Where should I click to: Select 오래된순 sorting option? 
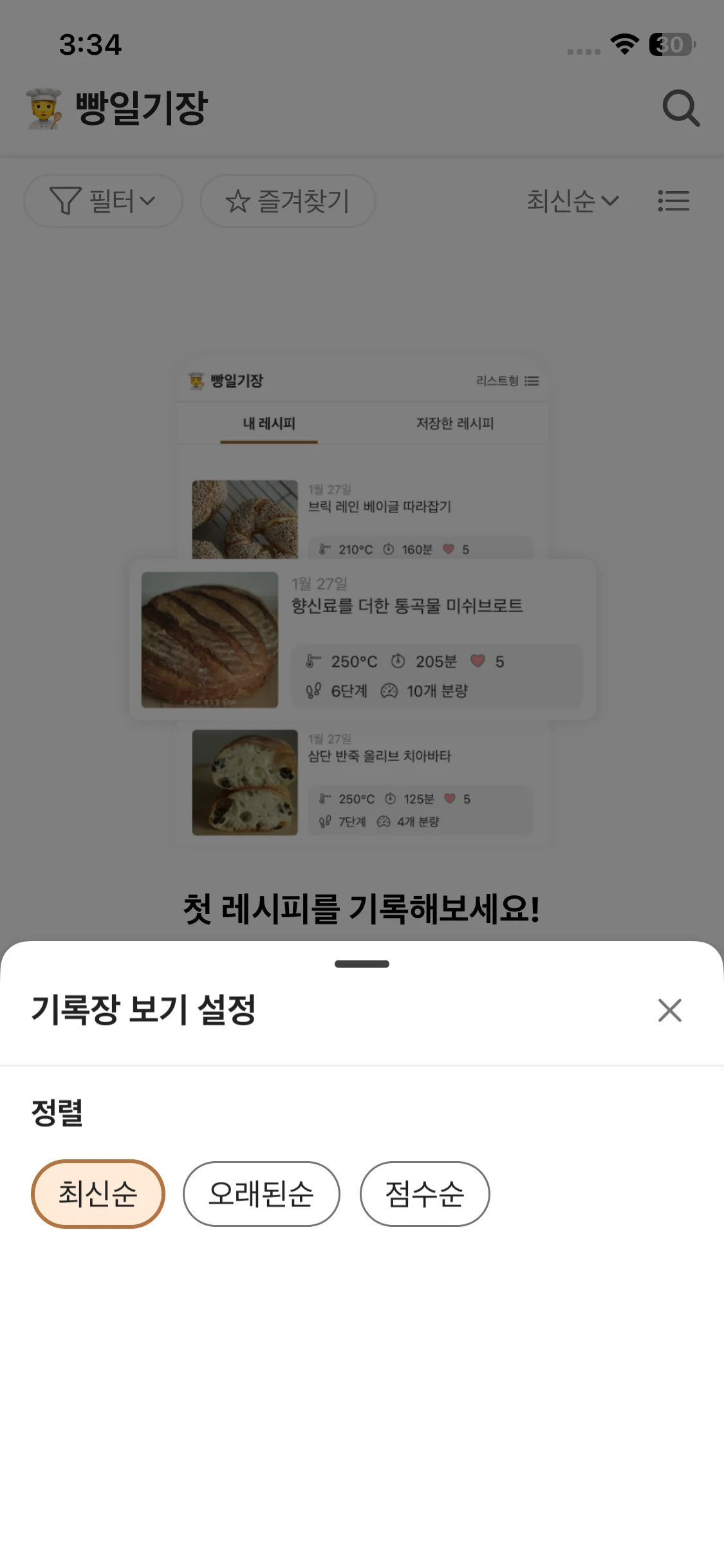point(261,1193)
